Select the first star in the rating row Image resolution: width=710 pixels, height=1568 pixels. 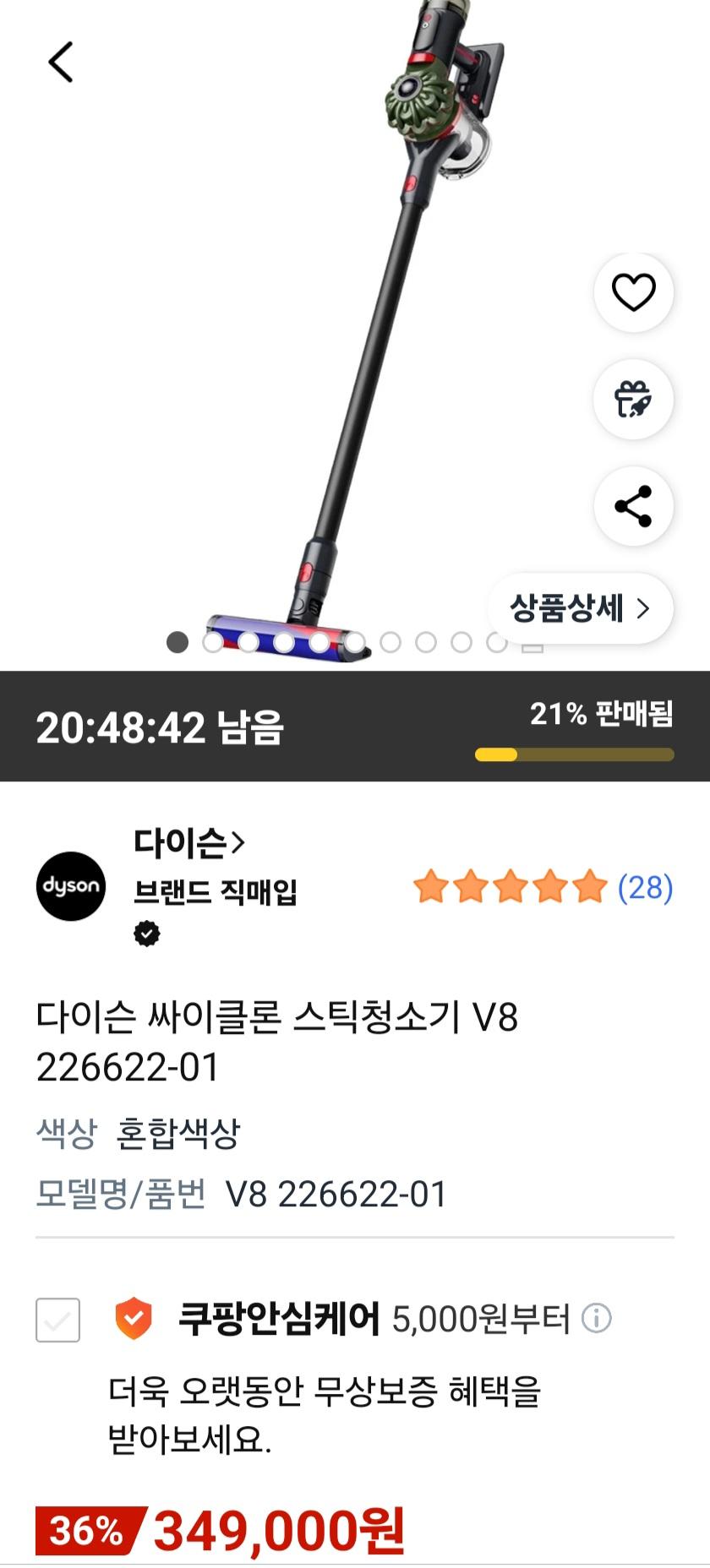(x=430, y=888)
